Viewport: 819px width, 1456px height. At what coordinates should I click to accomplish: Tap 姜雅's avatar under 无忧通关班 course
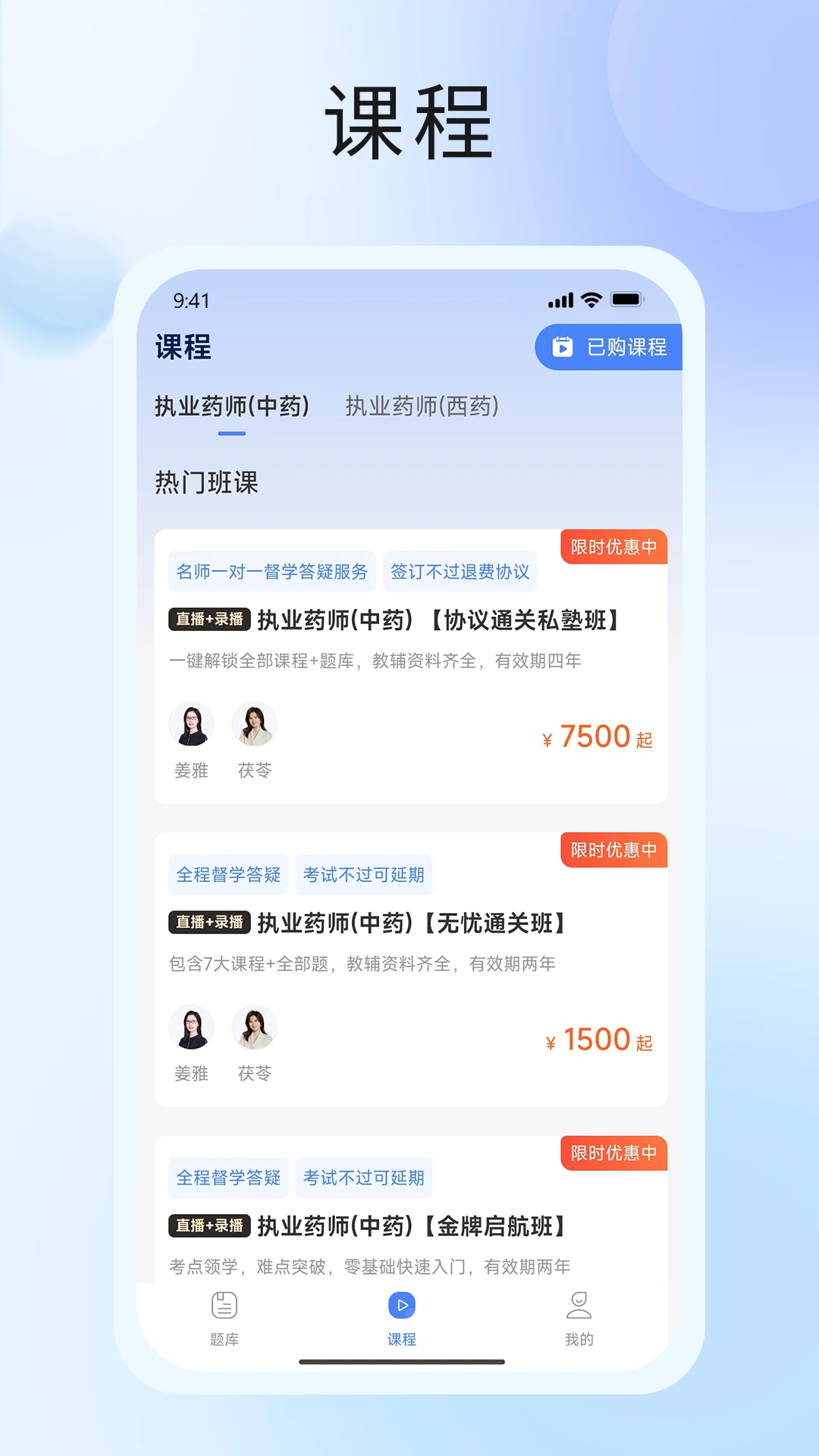[x=190, y=1028]
